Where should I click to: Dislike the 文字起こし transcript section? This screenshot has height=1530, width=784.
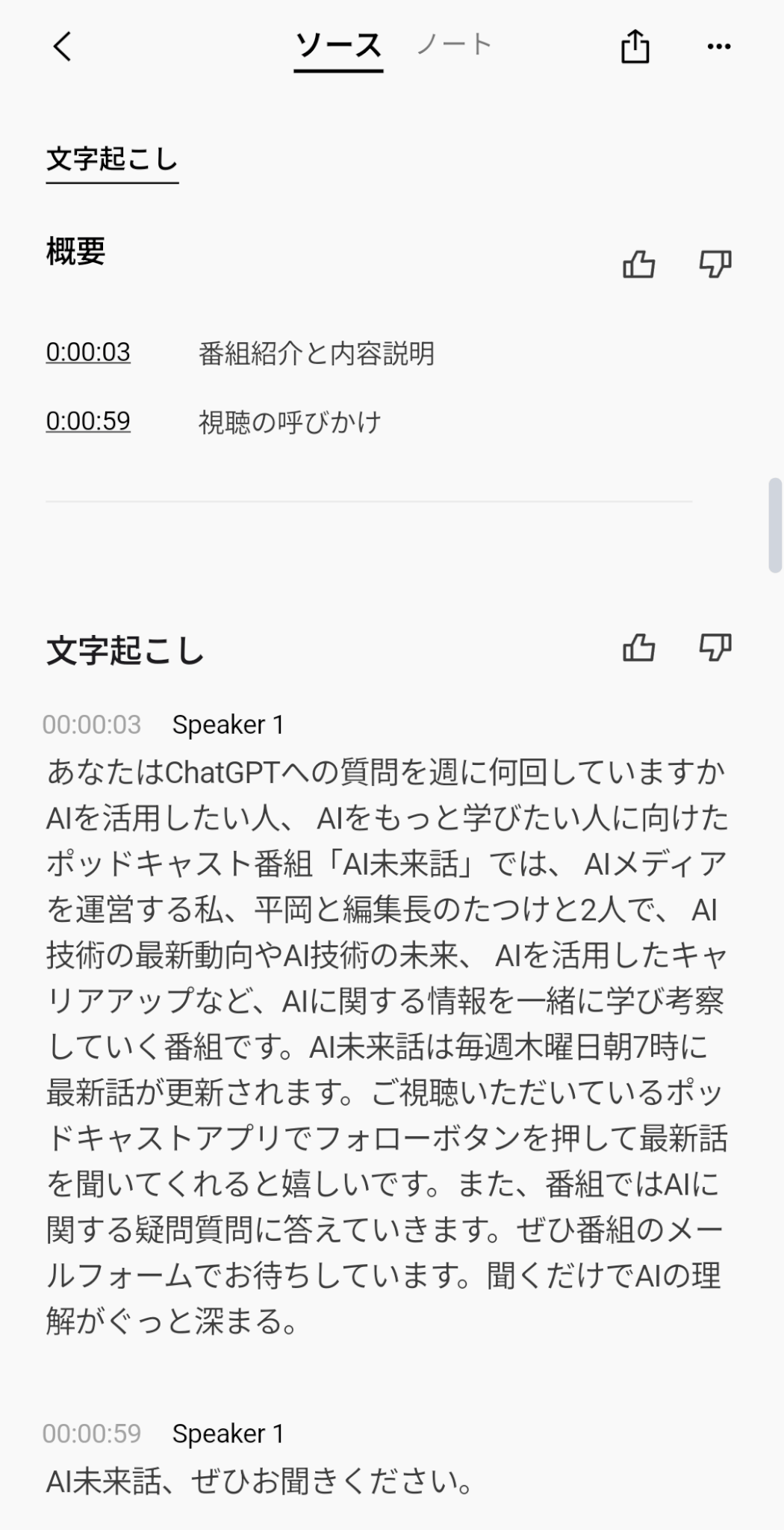click(x=715, y=647)
